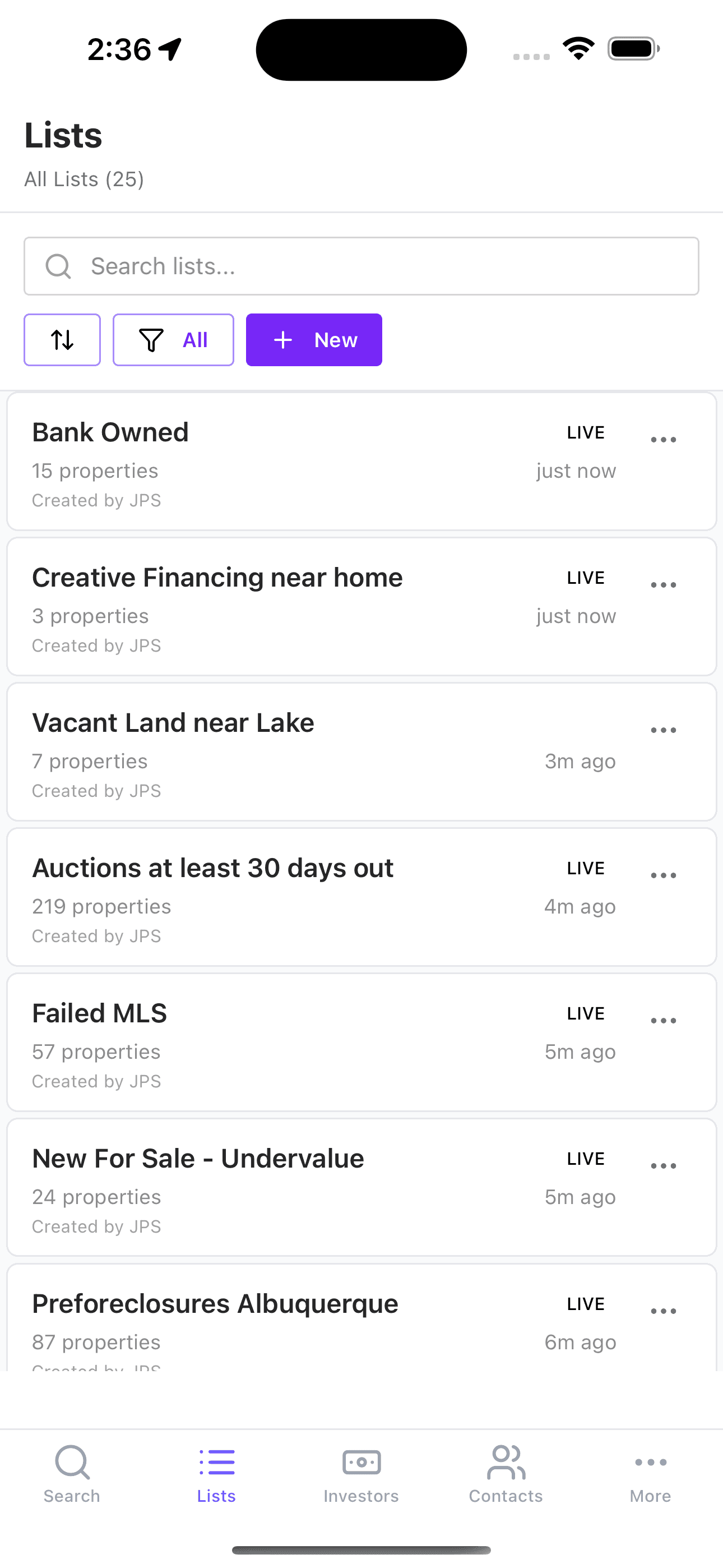Open overflow menu on Auctions at least 30 days out

click(x=662, y=875)
